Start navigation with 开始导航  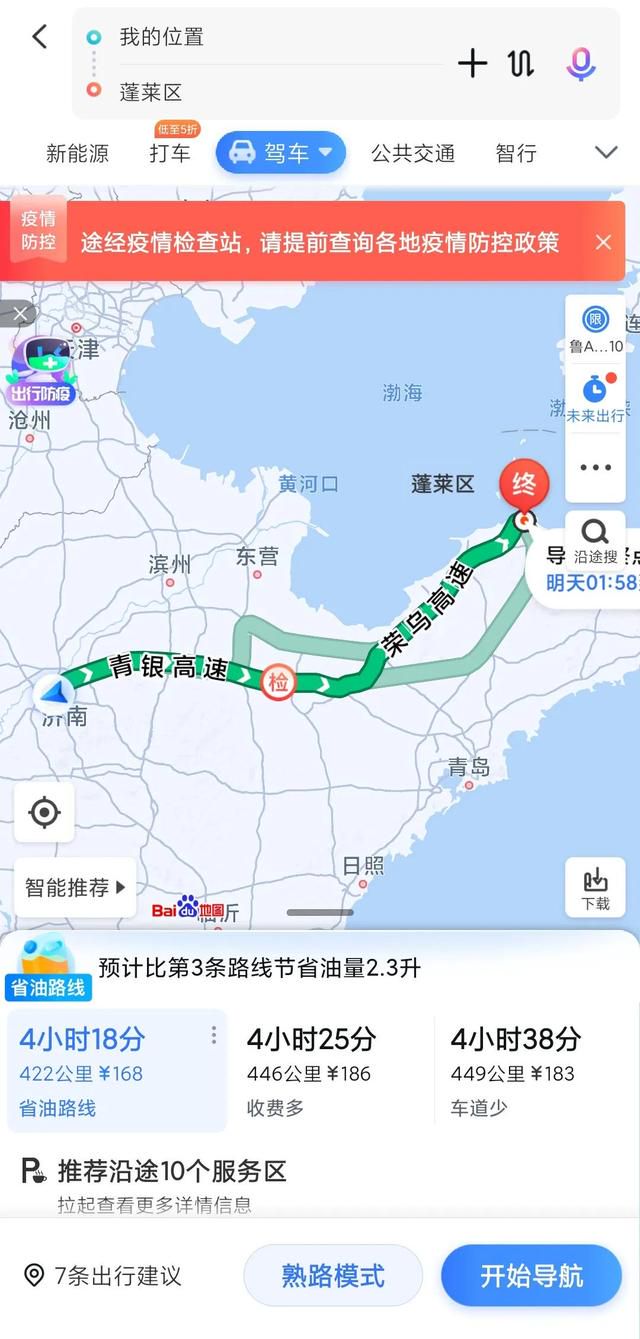(x=531, y=1276)
